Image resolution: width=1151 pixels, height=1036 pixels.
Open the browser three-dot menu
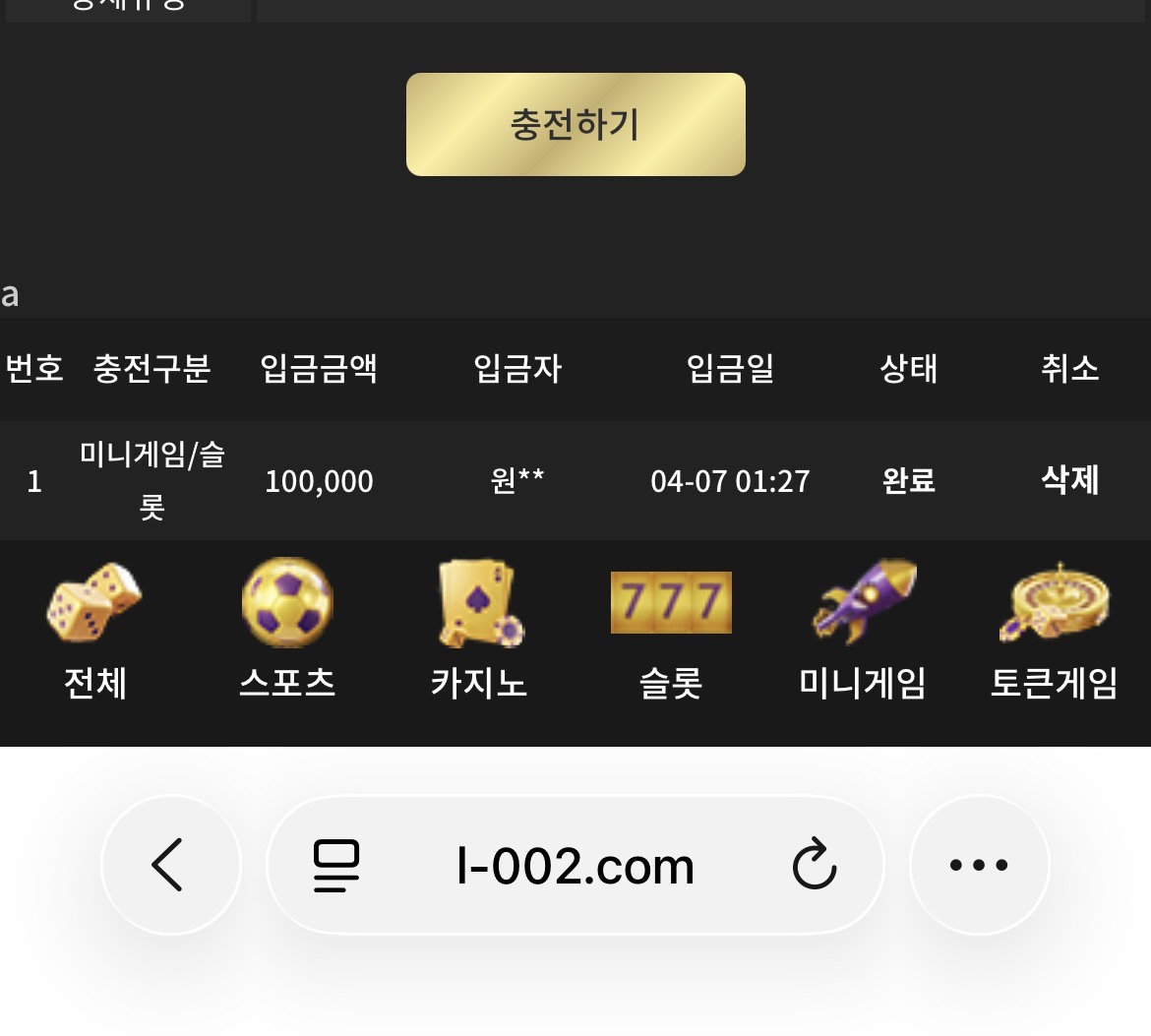979,865
